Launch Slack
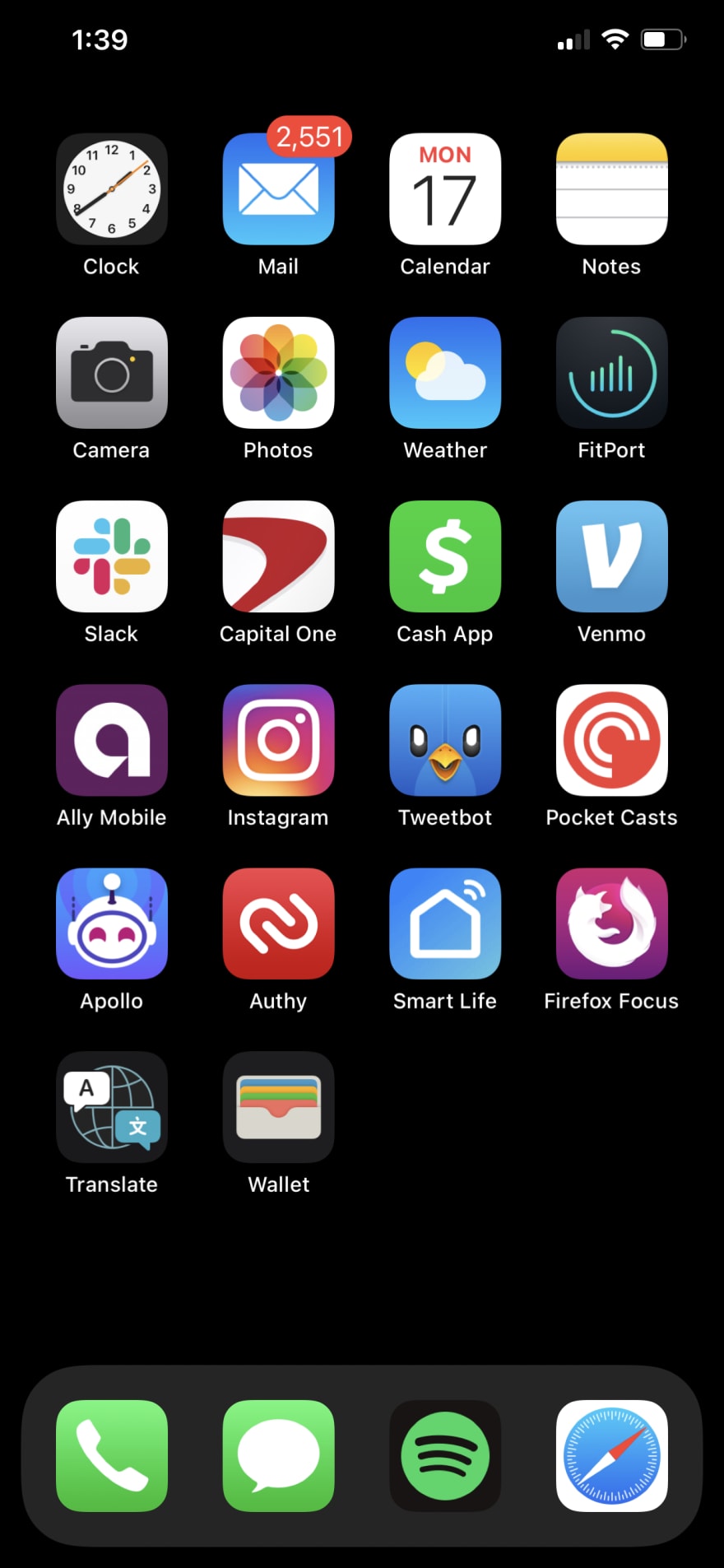 [x=112, y=556]
